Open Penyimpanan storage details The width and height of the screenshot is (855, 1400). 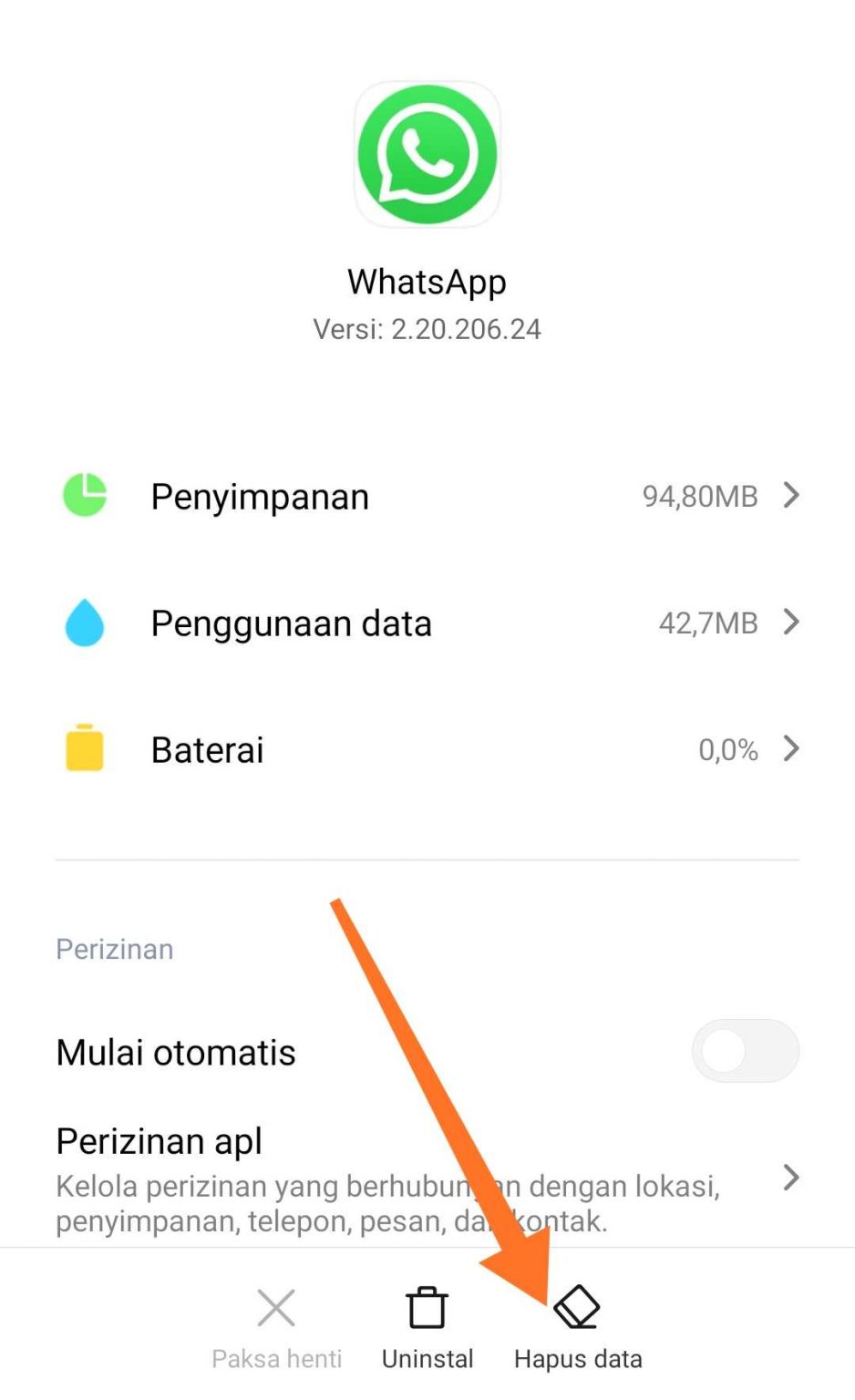(427, 496)
